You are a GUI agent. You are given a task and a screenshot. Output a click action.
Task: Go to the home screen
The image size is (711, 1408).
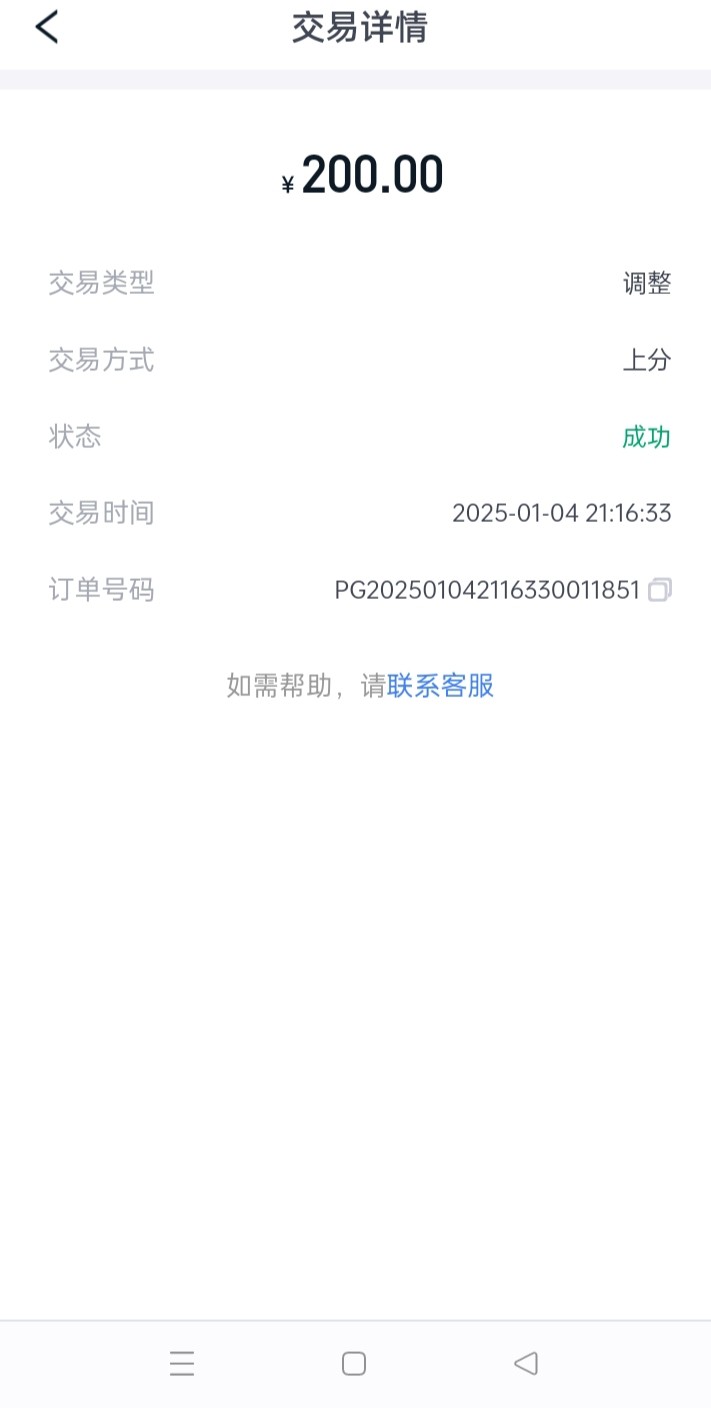pyautogui.click(x=354, y=1364)
